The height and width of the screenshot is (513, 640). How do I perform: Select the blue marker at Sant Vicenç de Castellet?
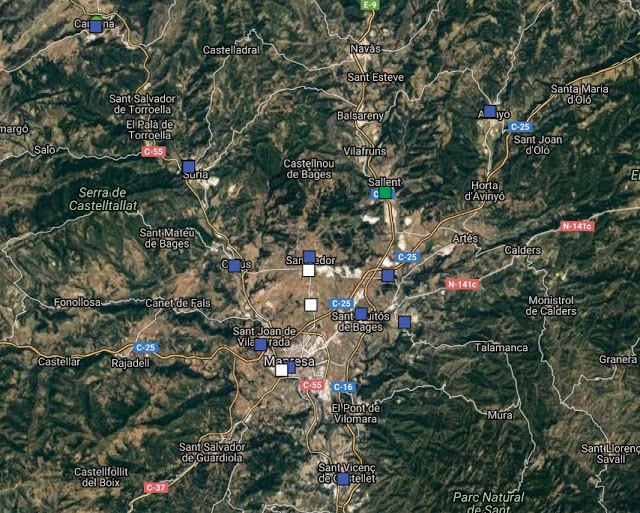coord(343,479)
